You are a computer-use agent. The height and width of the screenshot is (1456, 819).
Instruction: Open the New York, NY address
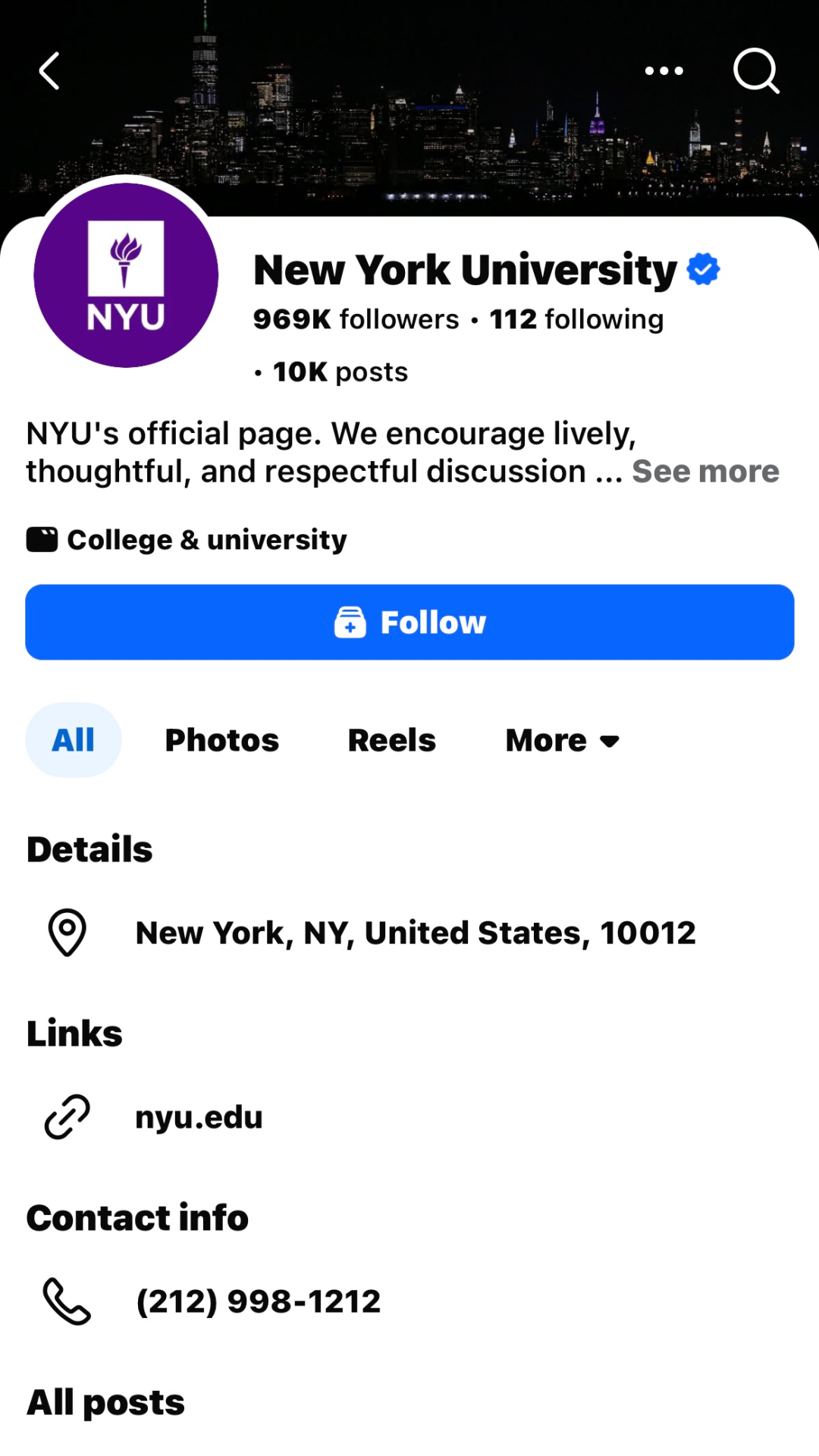416,933
